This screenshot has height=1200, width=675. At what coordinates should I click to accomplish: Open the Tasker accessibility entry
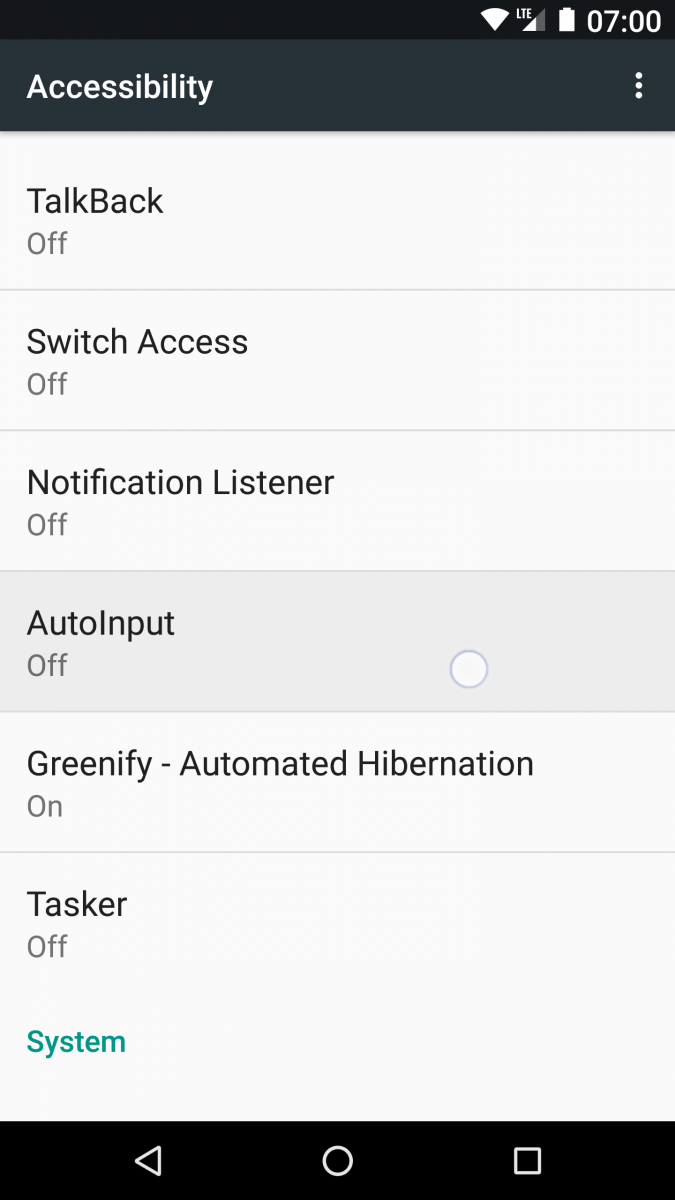[x=337, y=923]
